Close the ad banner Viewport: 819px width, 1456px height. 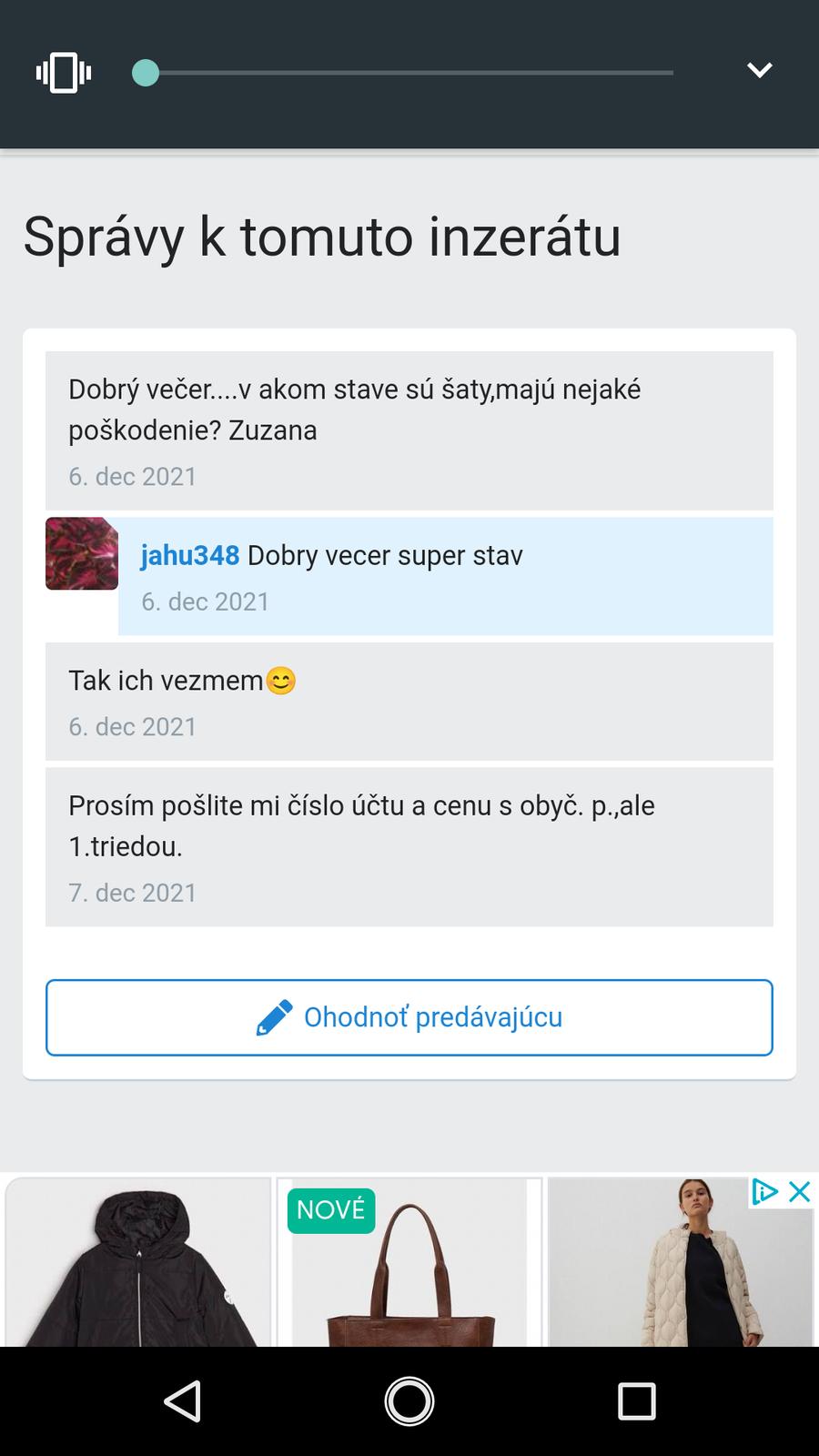click(799, 1192)
